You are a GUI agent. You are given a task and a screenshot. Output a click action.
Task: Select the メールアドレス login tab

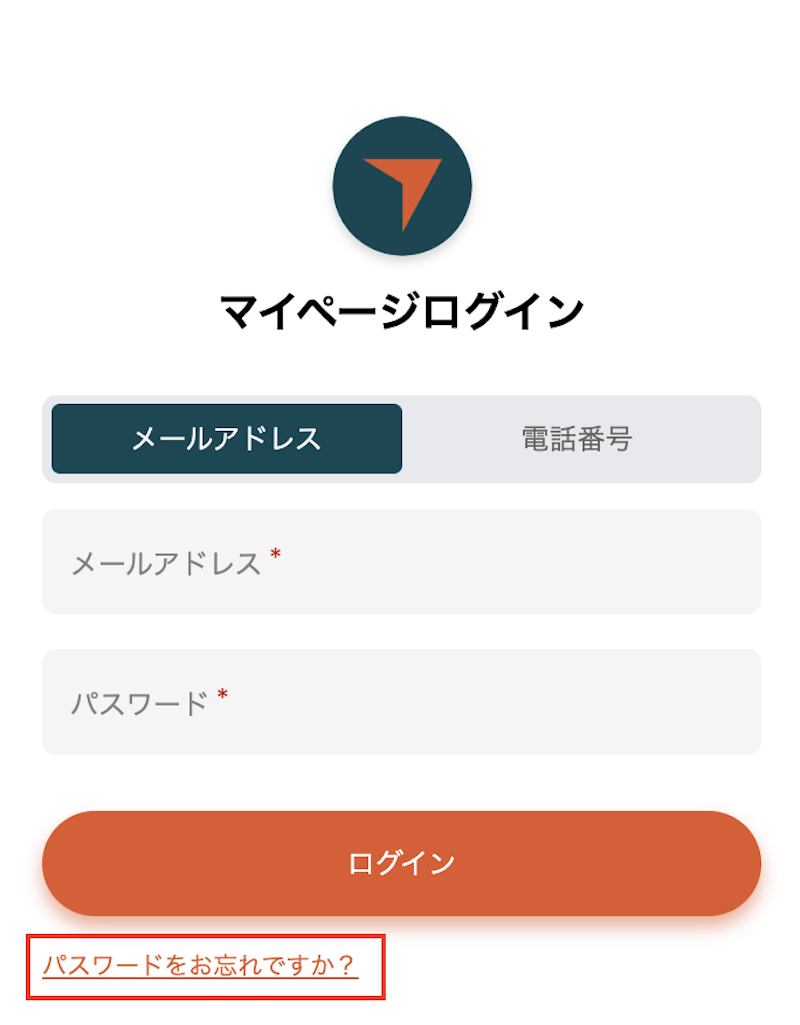pyautogui.click(x=227, y=439)
